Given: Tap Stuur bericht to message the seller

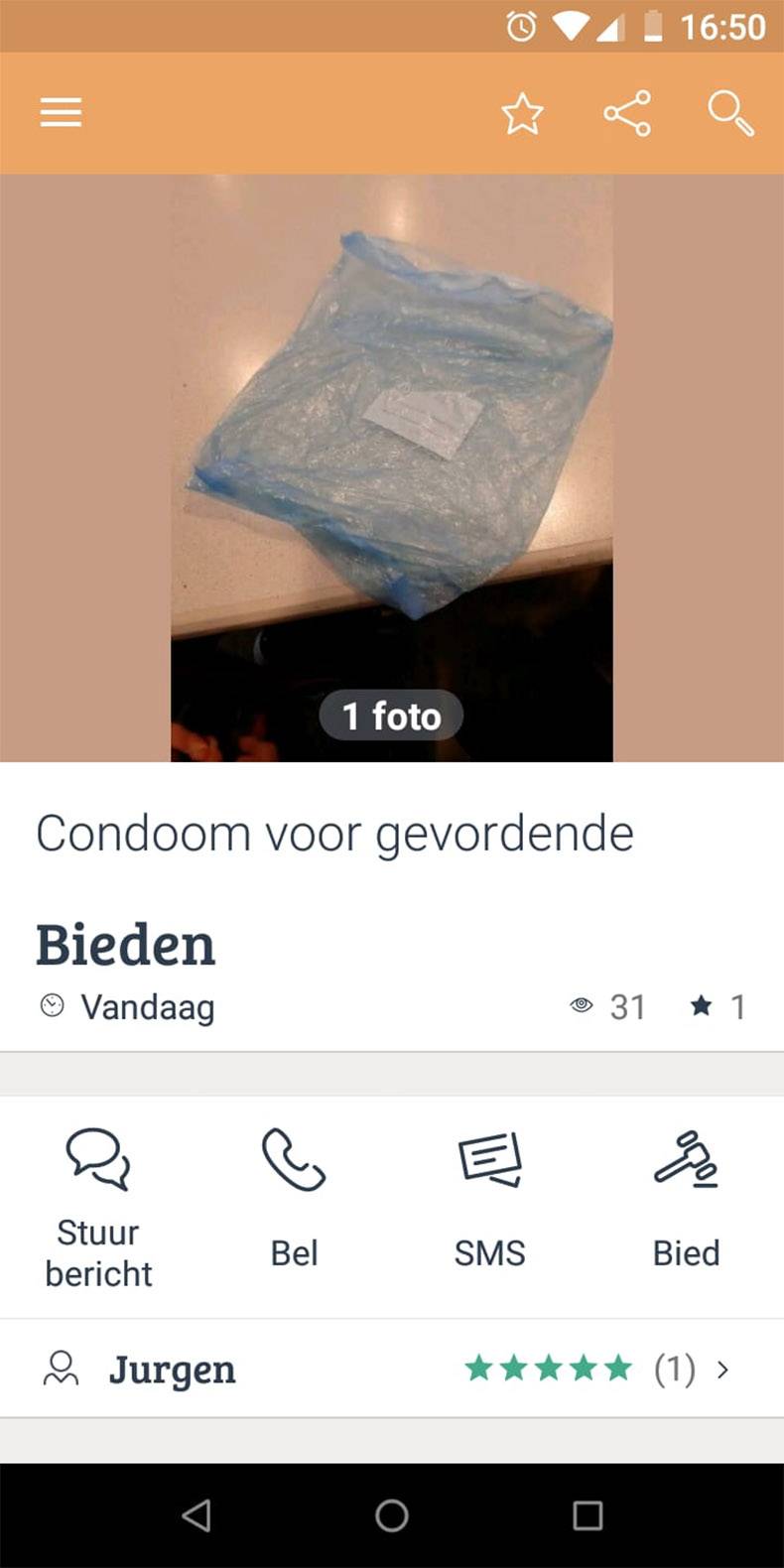Looking at the screenshot, I should [98, 1209].
